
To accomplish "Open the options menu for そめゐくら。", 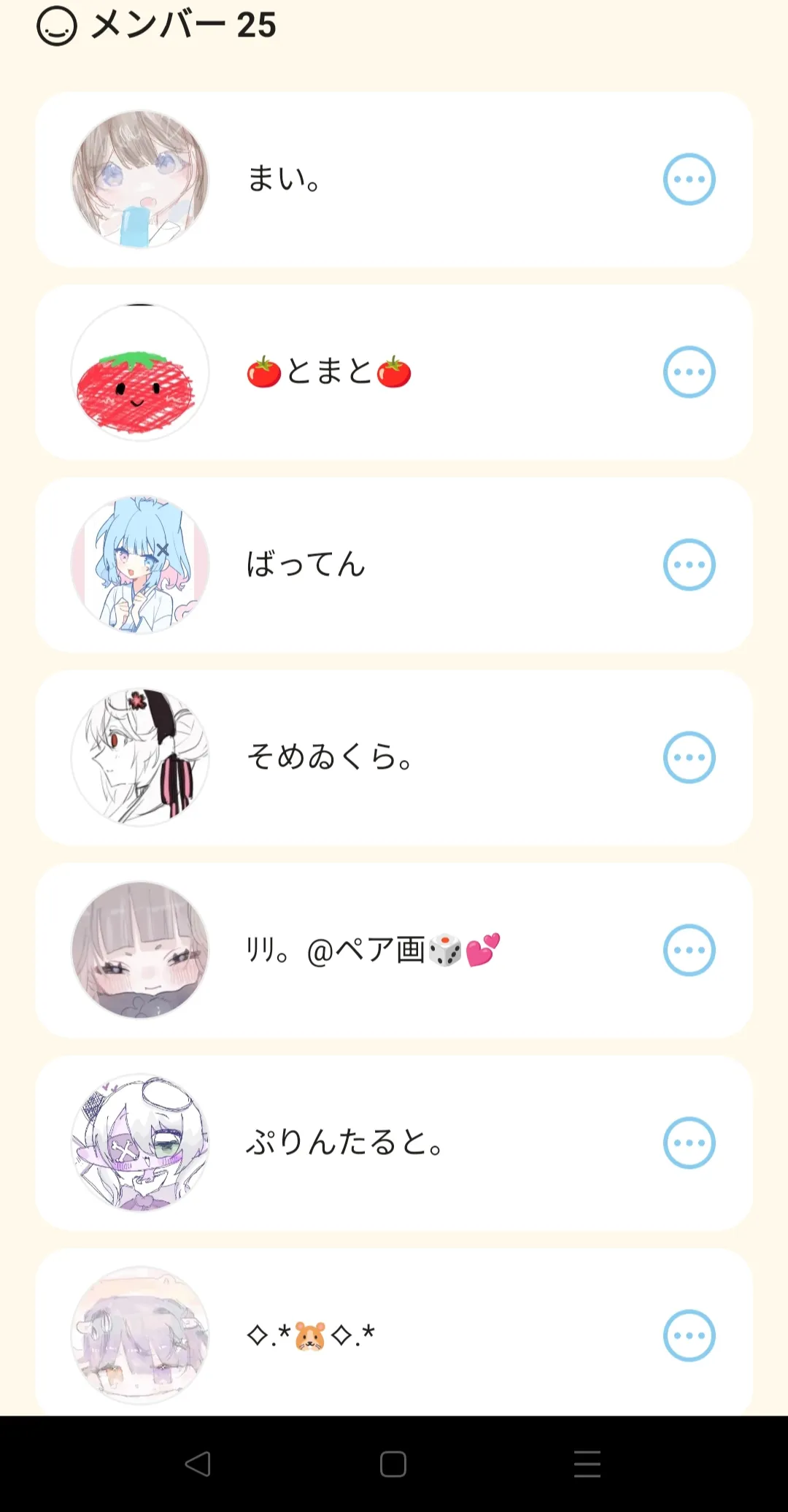I will tap(689, 758).
